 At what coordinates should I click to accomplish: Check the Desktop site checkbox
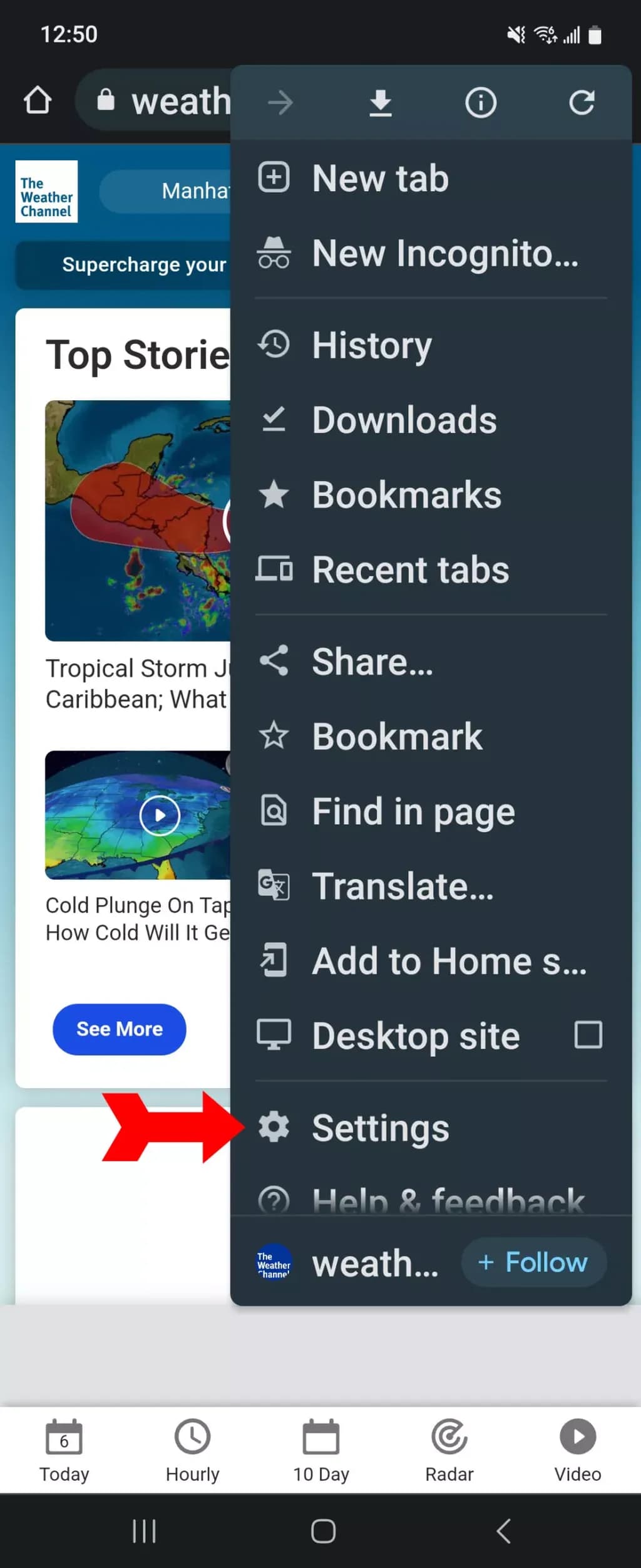(x=588, y=1035)
